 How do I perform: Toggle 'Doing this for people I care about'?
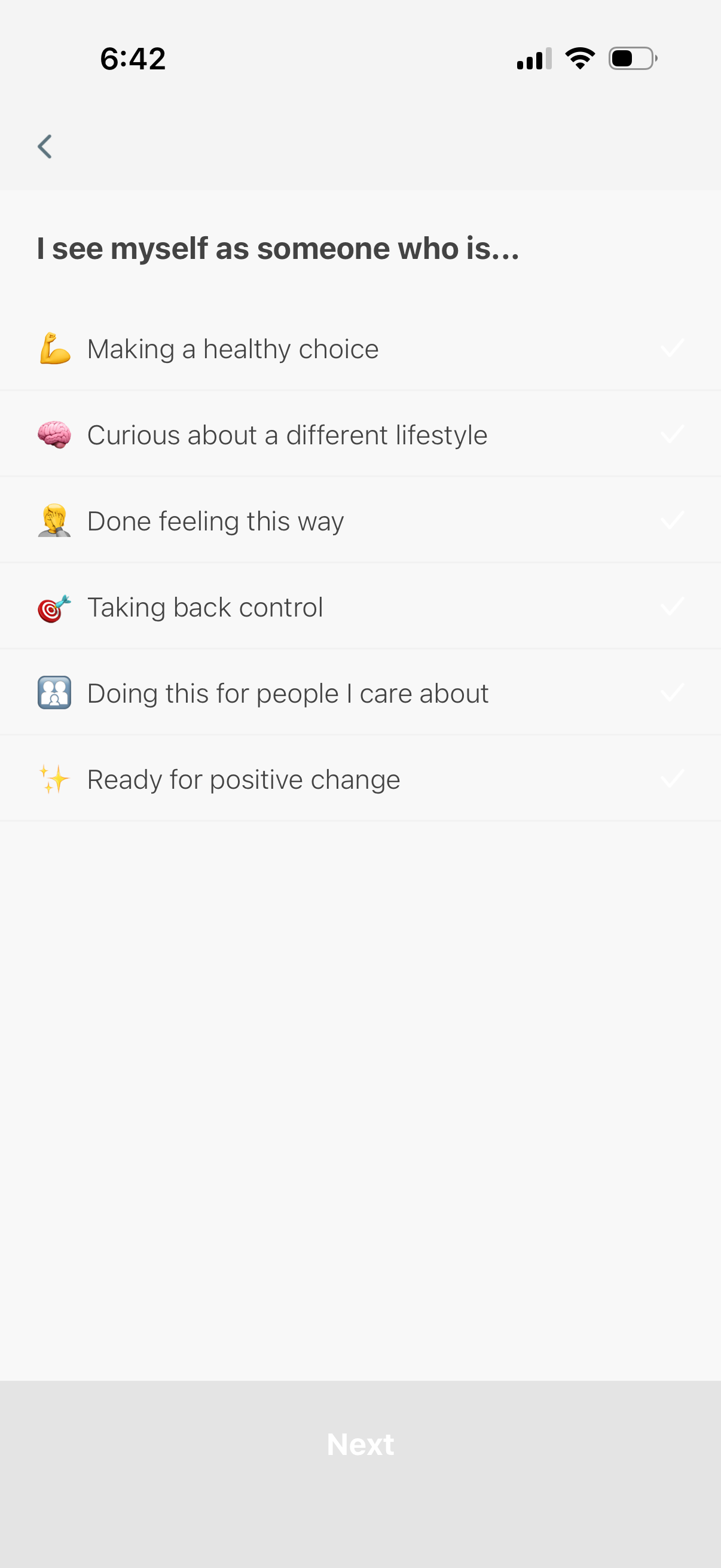click(672, 692)
